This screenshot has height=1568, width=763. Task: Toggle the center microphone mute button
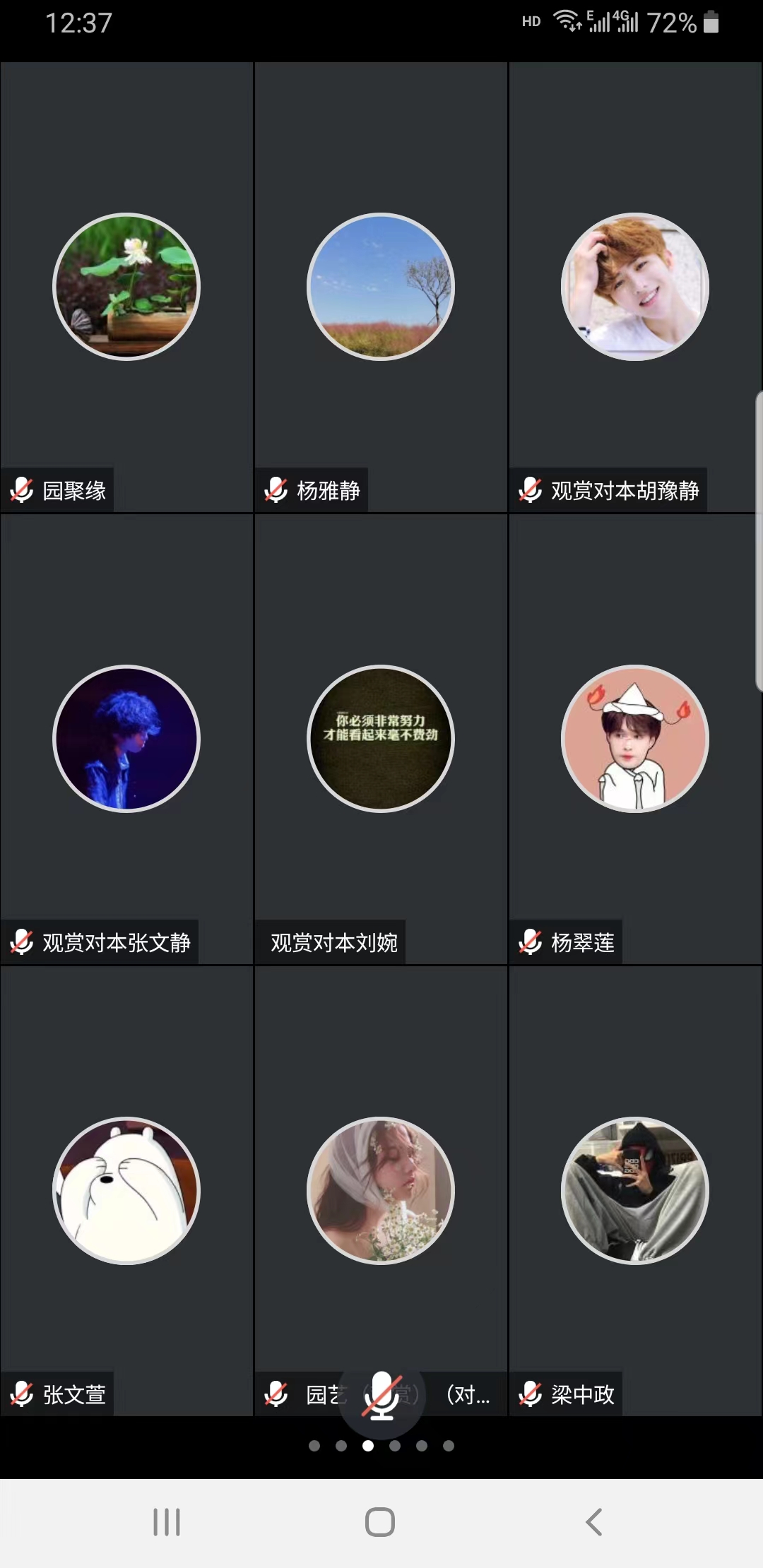(381, 1395)
